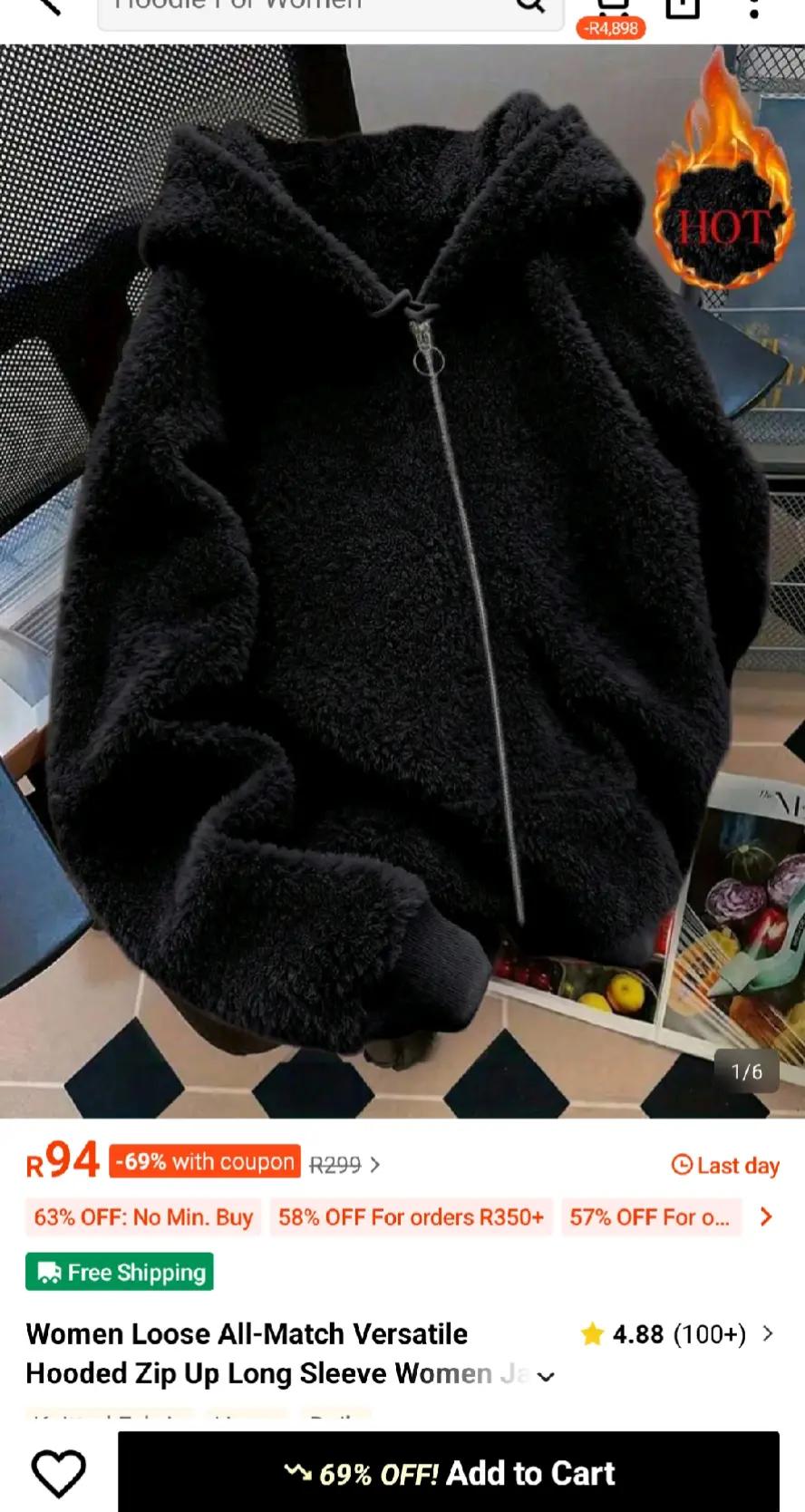
Task: Share this product
Action: 683,7
